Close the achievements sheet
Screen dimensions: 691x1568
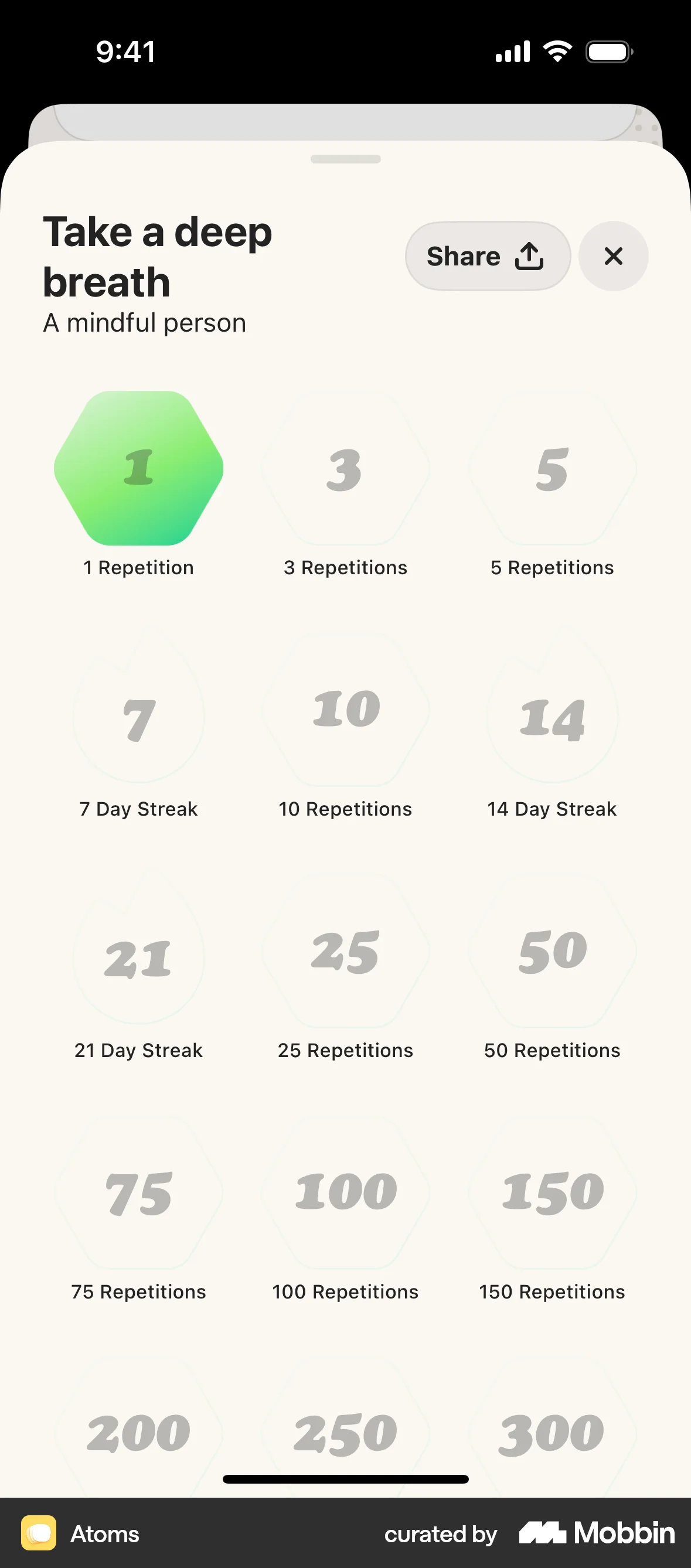[x=613, y=256]
